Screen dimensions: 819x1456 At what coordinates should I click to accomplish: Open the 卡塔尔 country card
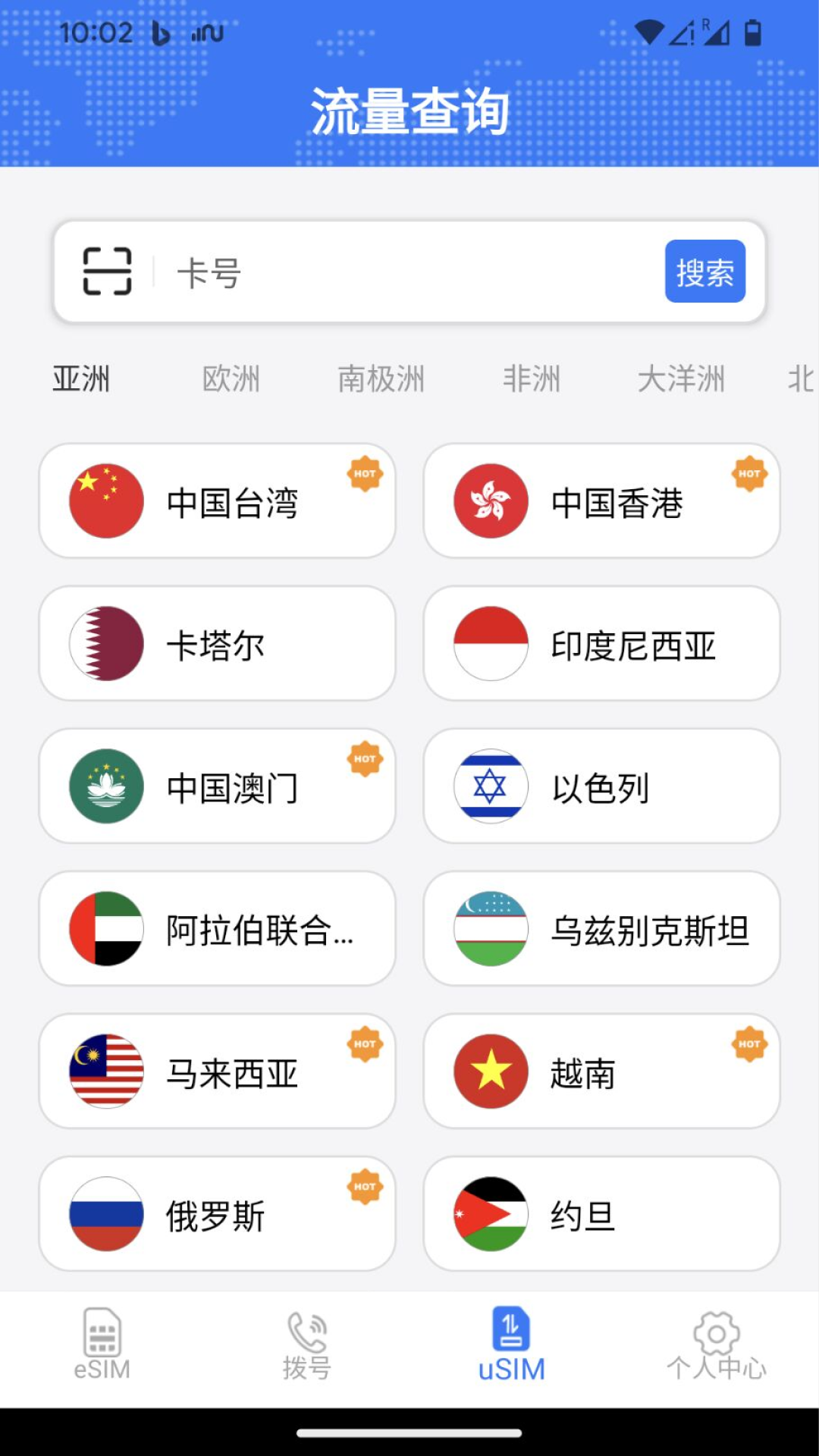(217, 643)
